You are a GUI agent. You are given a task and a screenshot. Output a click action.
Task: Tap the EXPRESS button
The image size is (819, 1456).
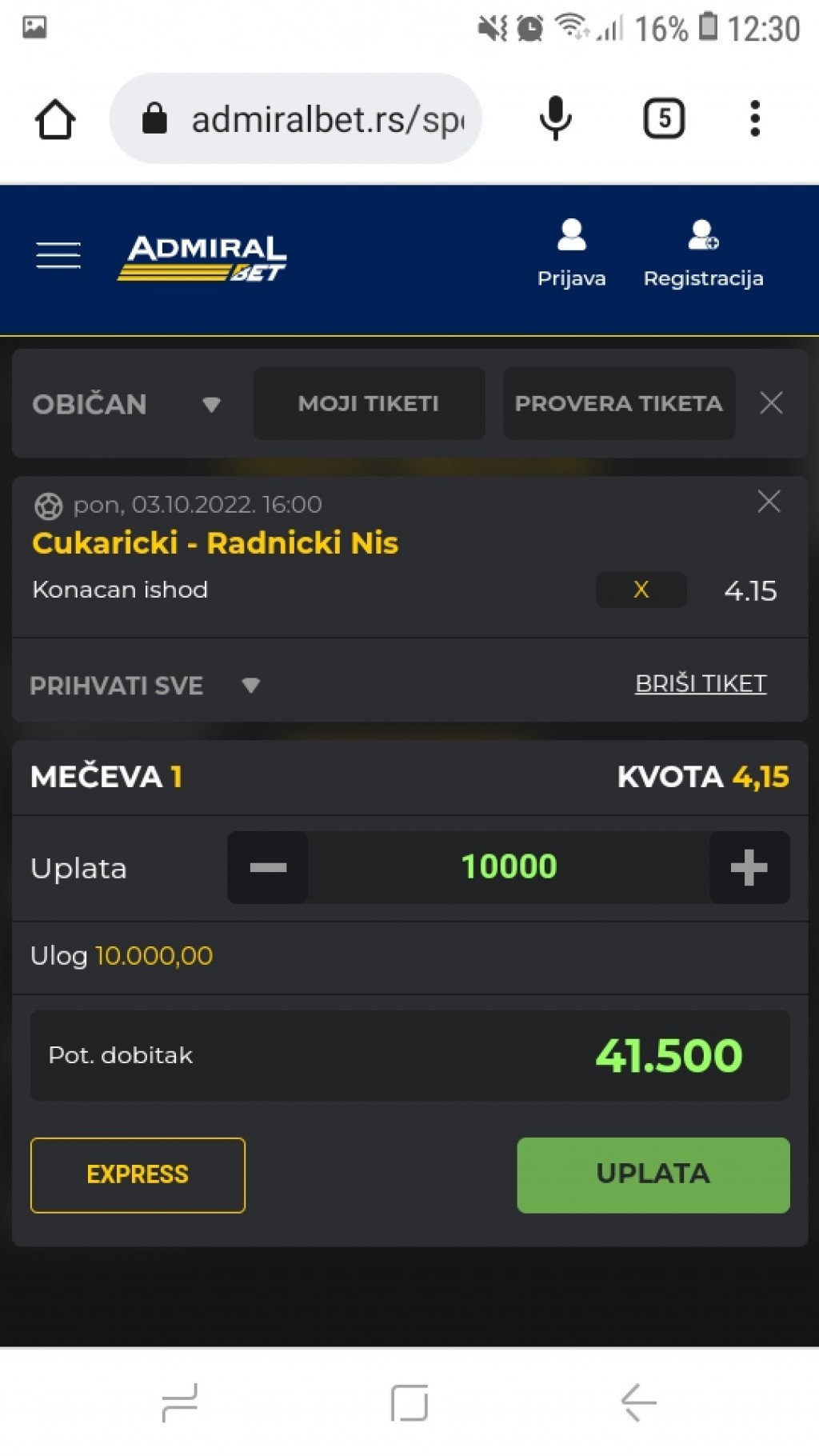[138, 1174]
